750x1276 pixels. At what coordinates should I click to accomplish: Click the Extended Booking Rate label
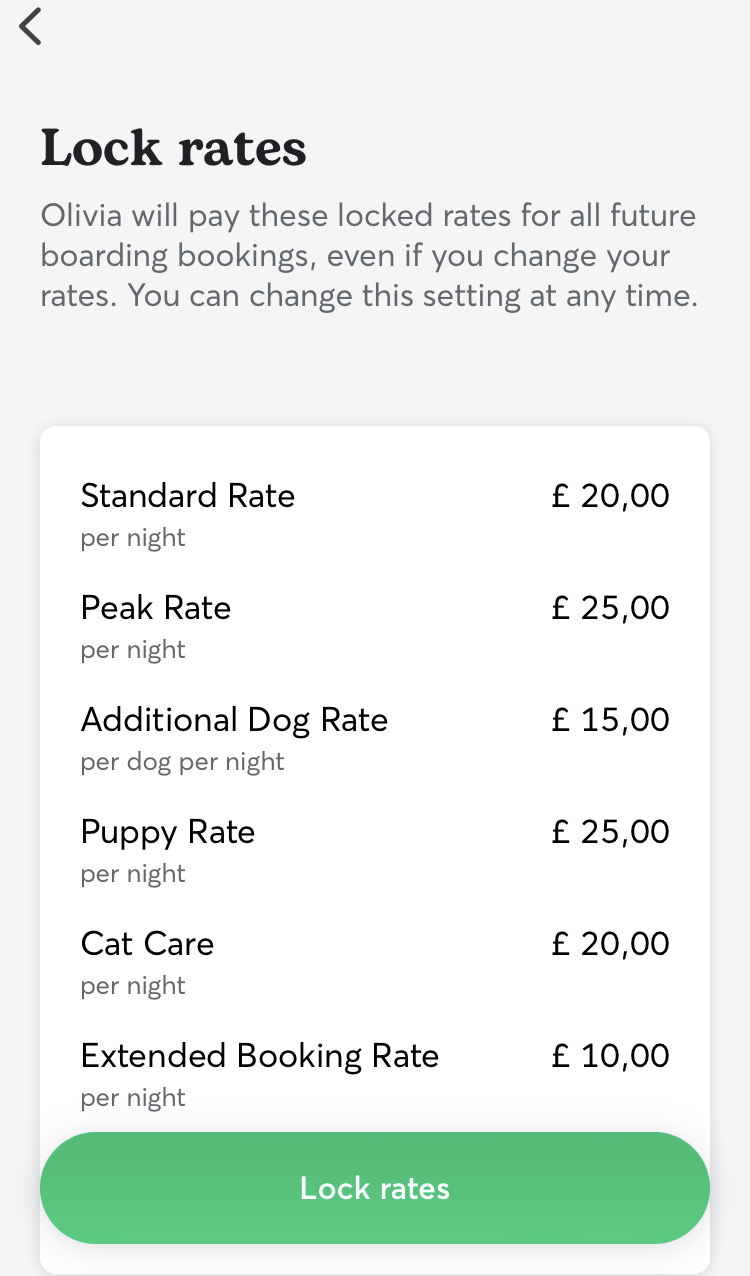point(259,1056)
